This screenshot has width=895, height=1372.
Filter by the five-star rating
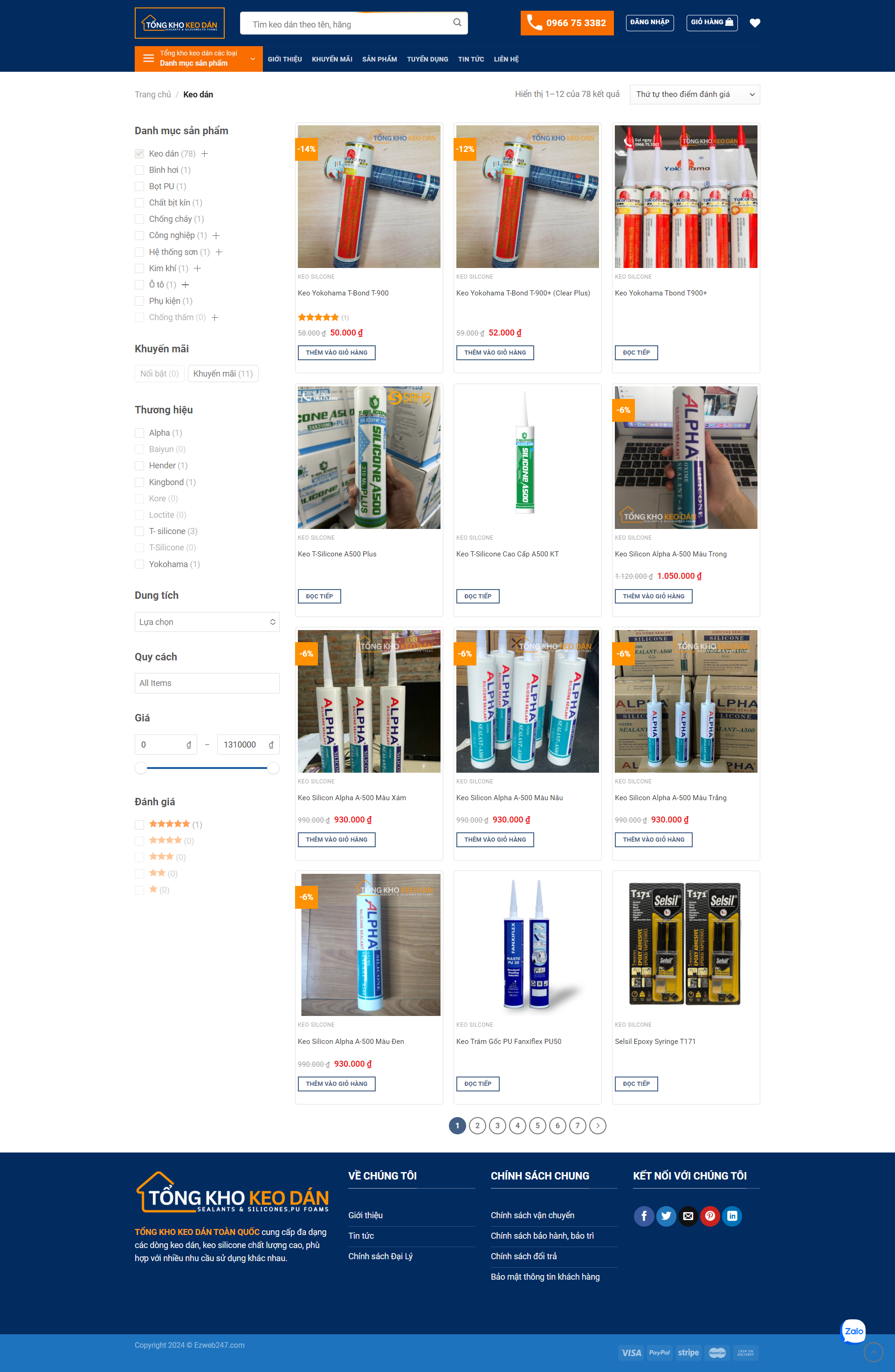139,825
